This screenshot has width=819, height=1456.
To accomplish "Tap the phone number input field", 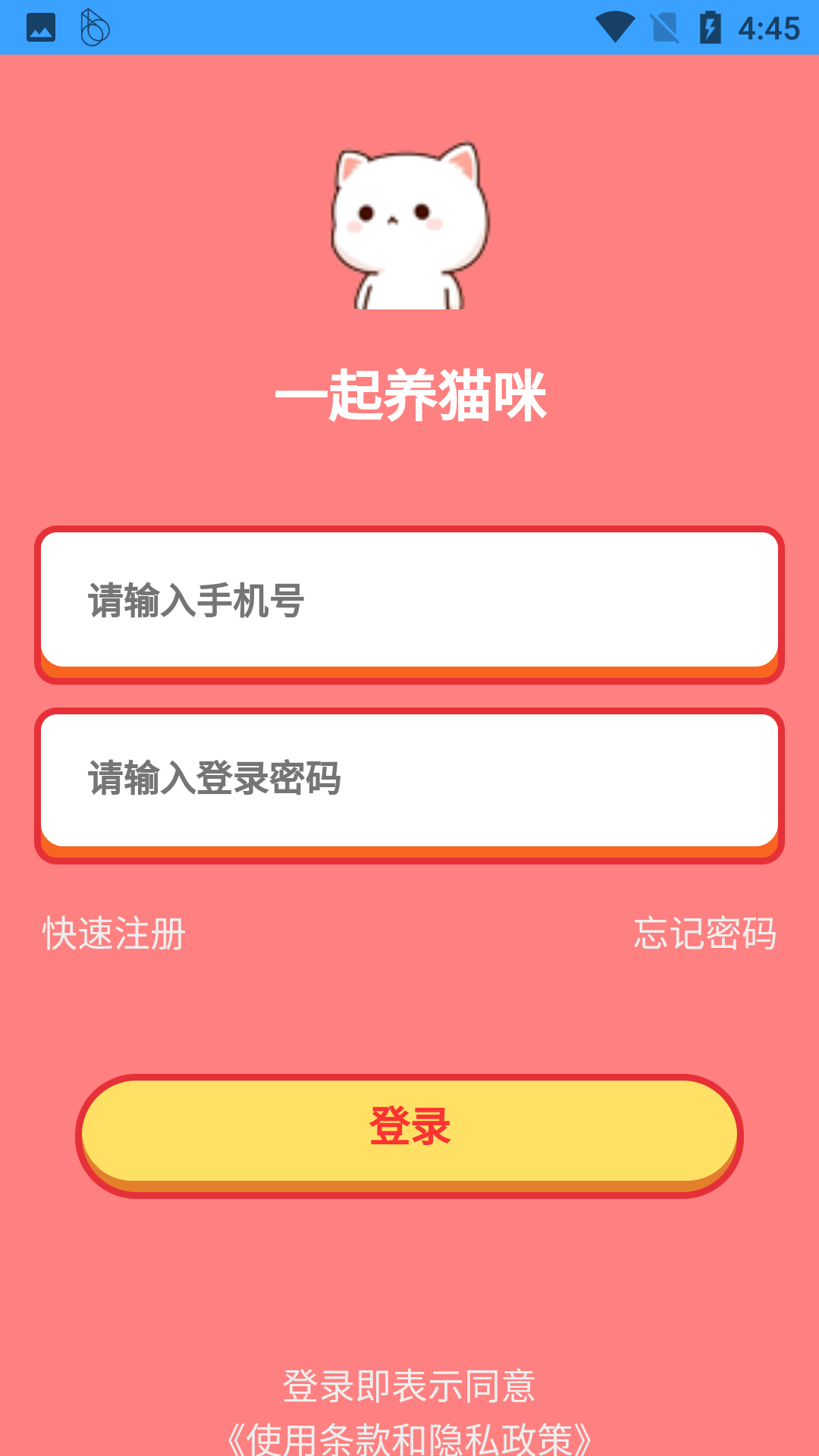I will [409, 599].
